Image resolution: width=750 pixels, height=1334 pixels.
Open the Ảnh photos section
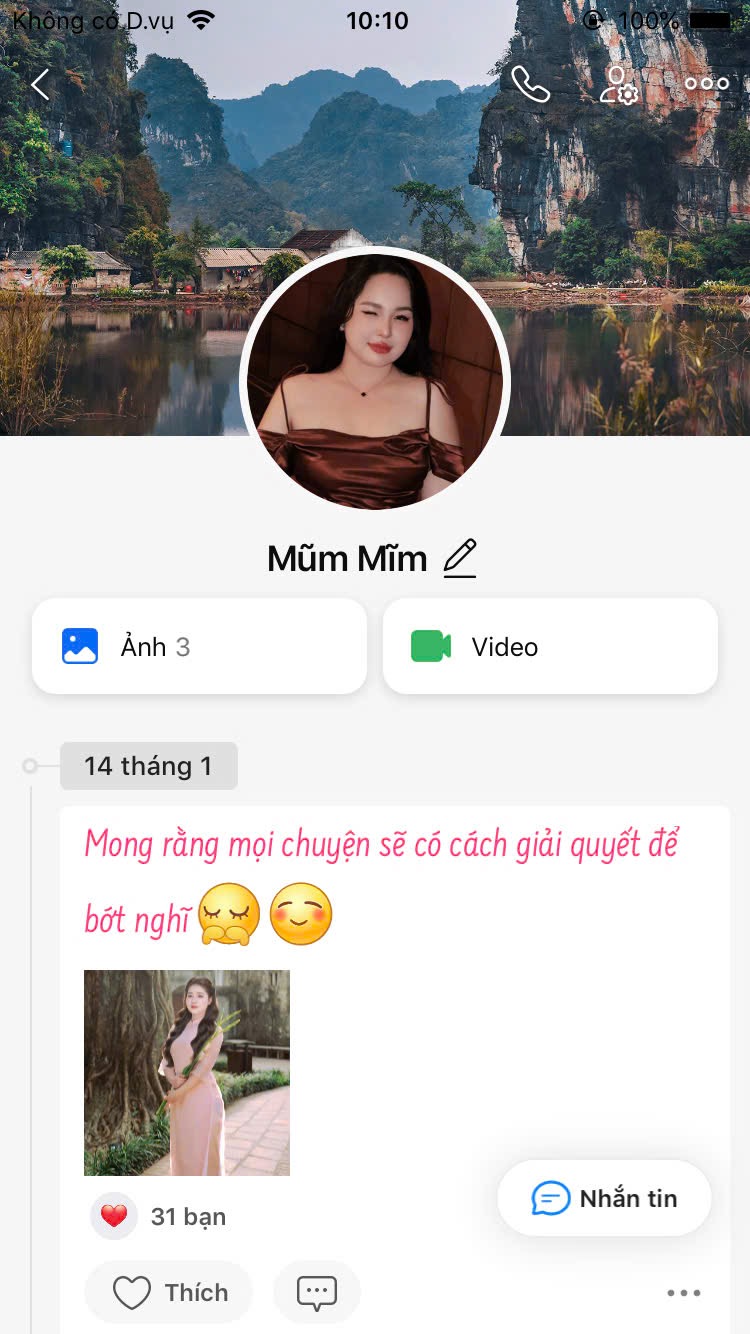199,646
